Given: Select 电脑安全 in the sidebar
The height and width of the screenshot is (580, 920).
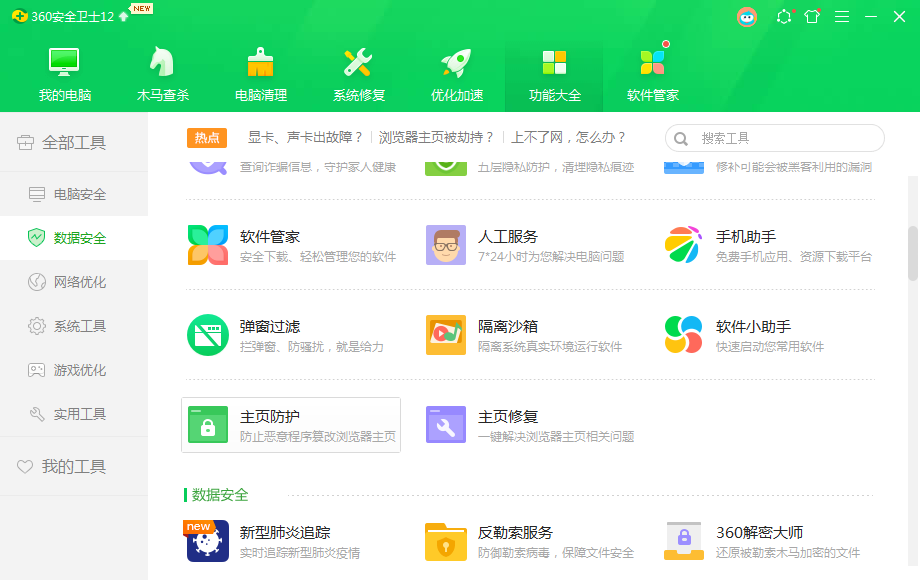Looking at the screenshot, I should (79, 194).
